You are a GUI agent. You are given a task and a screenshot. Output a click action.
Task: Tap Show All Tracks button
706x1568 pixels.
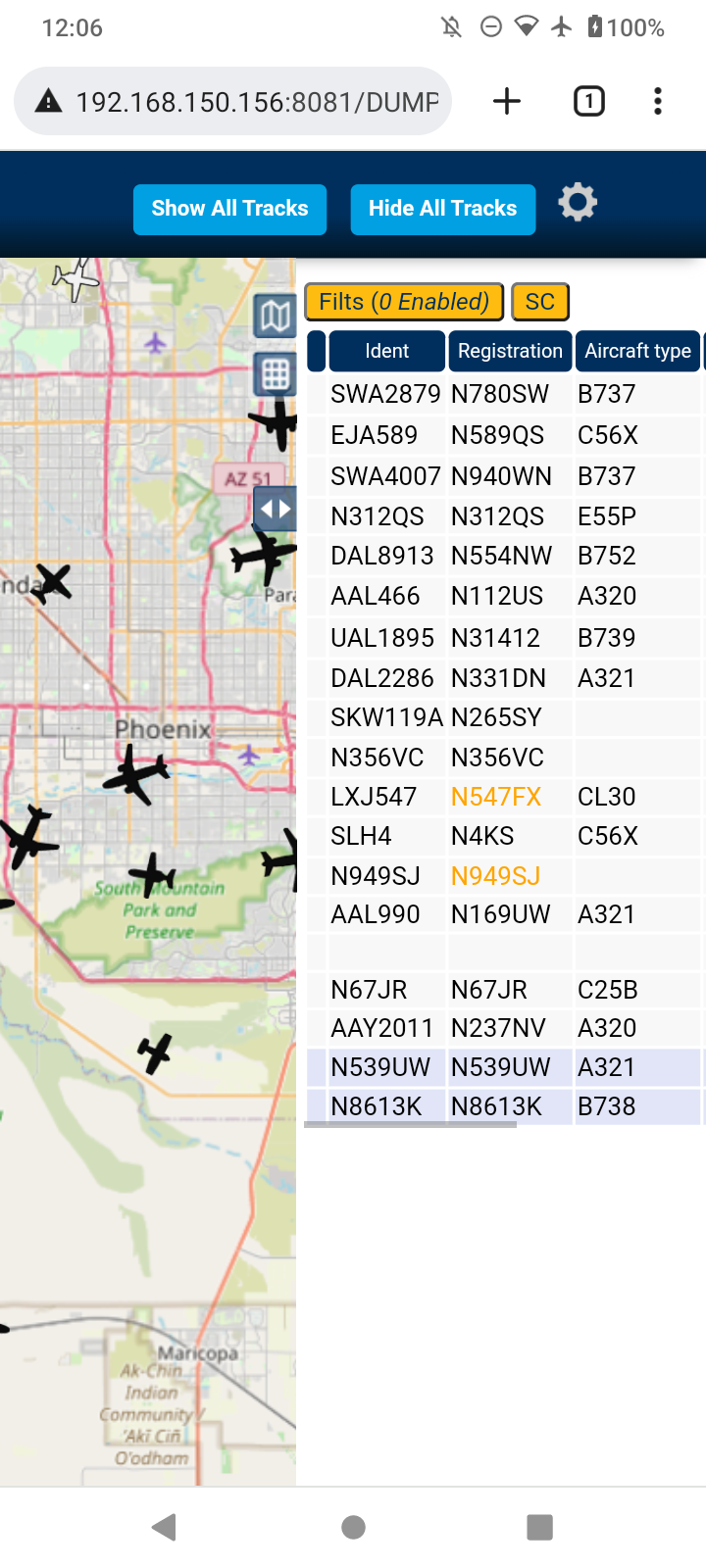coord(229,209)
